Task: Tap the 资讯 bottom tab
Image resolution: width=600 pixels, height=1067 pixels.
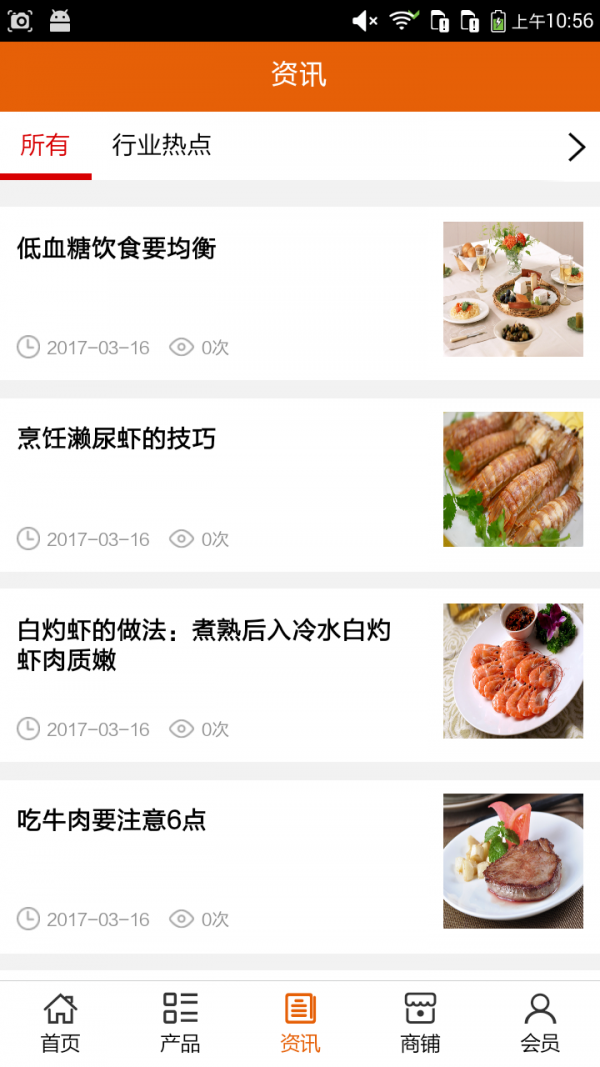Action: pyautogui.click(x=300, y=1023)
